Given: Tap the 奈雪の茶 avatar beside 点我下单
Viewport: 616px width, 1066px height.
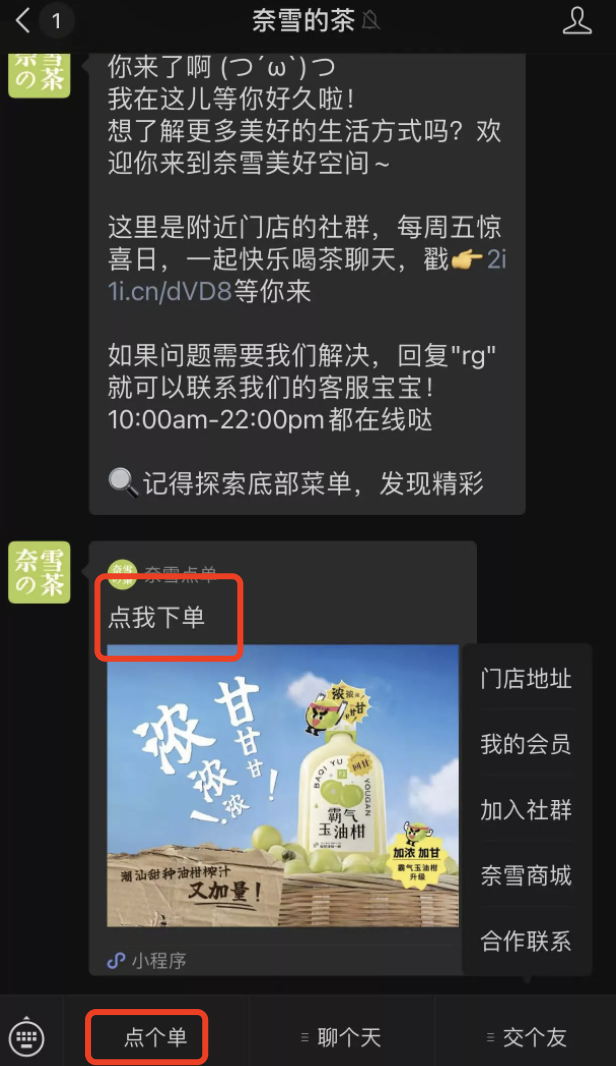Looking at the screenshot, I should pos(39,573).
